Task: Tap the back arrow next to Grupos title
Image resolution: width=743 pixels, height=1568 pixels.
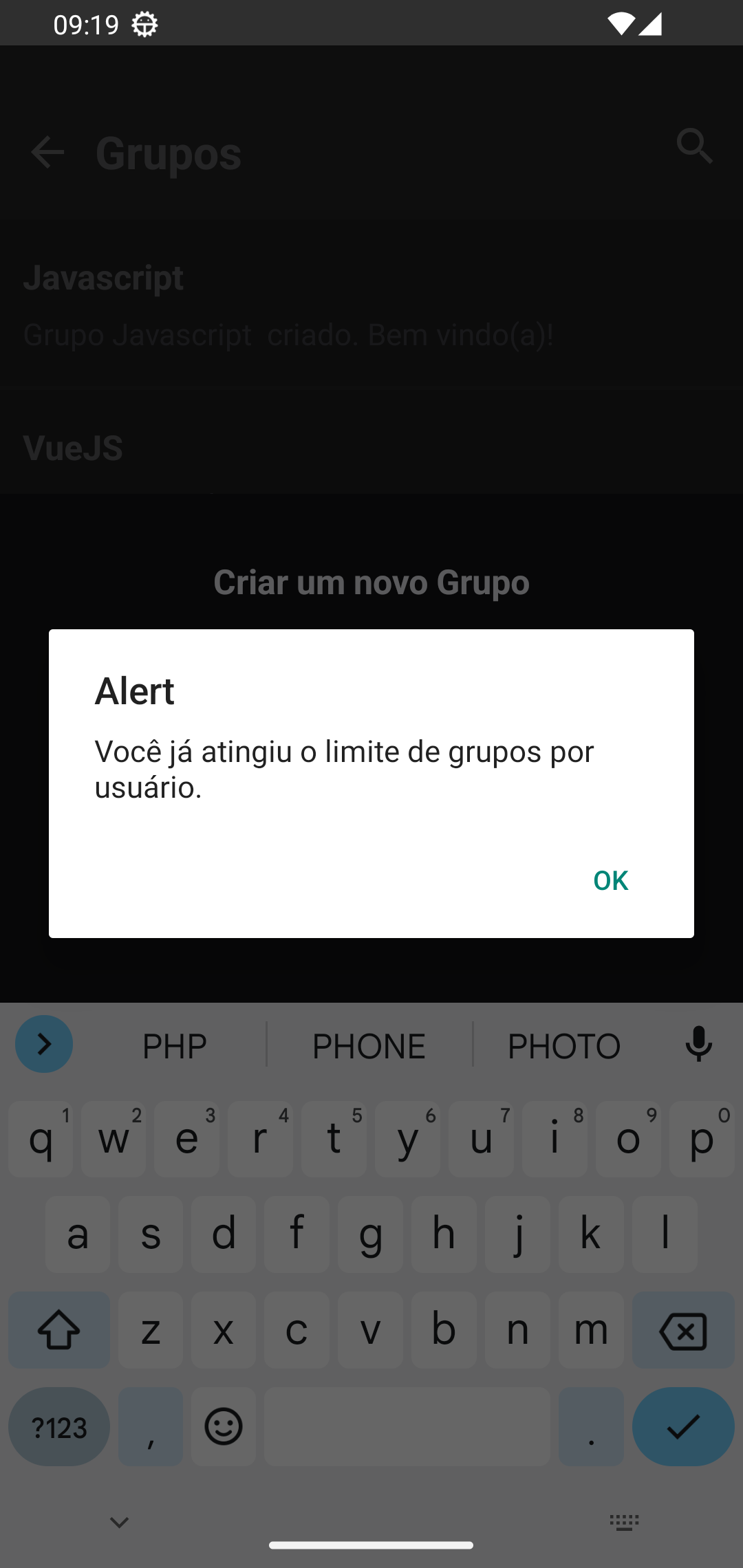Action: pyautogui.click(x=46, y=152)
